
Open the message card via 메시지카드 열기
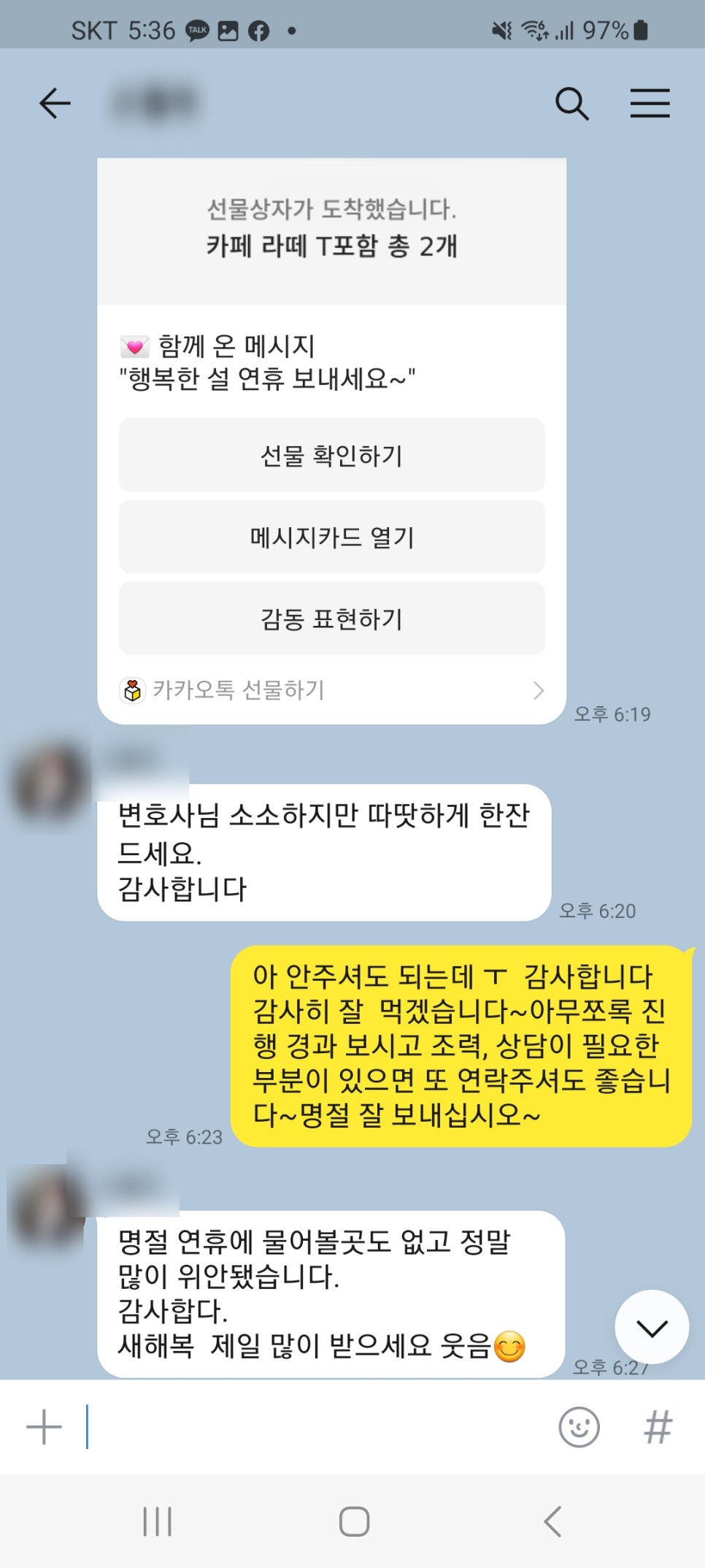pos(331,538)
